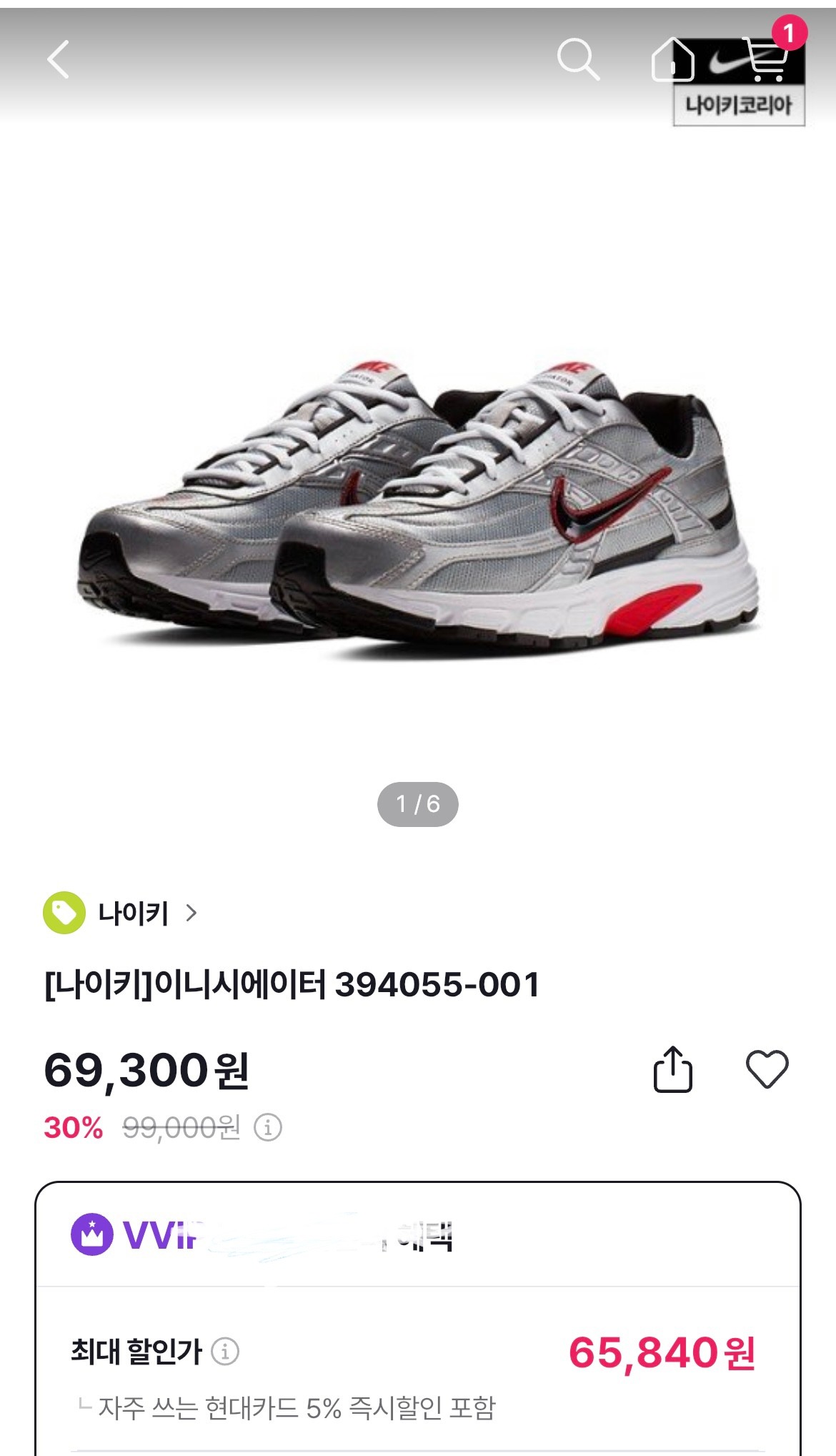This screenshot has height=1456, width=836.
Task: Show info for 최대 할인가
Action: tap(226, 1352)
